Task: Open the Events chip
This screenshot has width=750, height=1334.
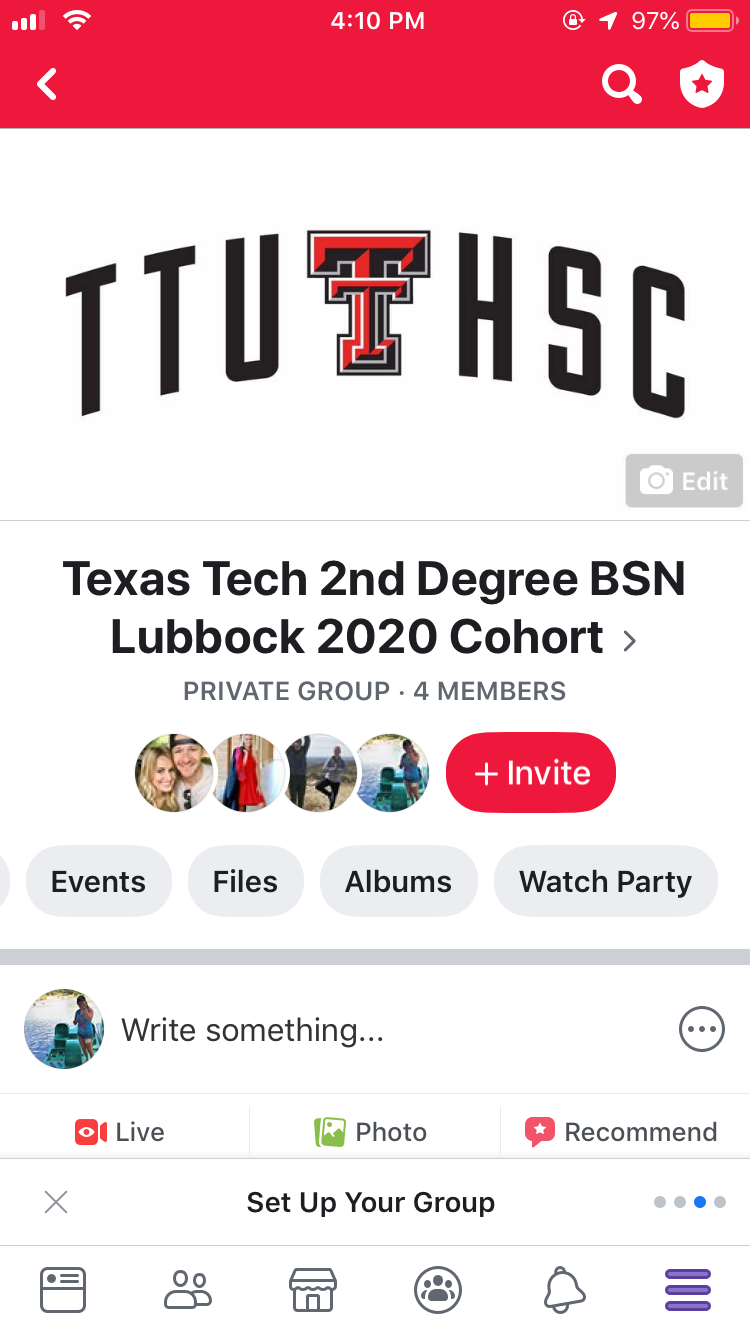Action: (99, 881)
